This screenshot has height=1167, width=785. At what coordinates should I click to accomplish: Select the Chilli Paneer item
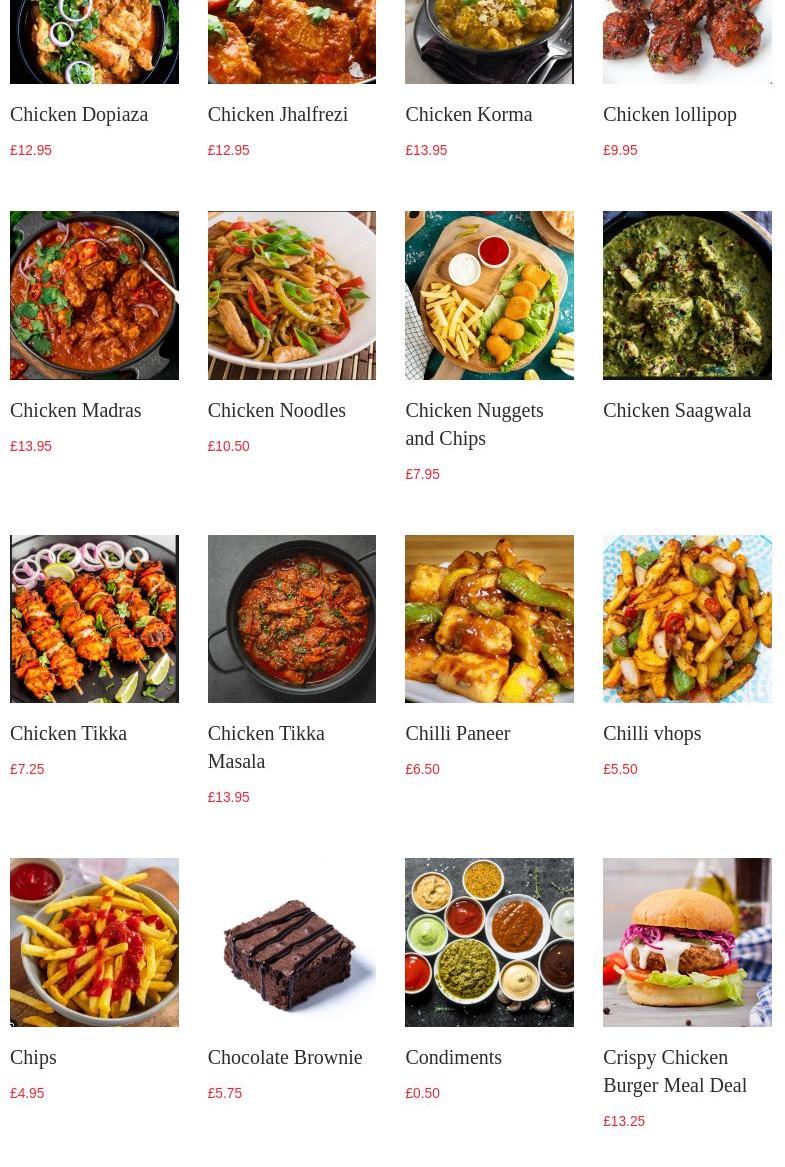click(x=457, y=733)
